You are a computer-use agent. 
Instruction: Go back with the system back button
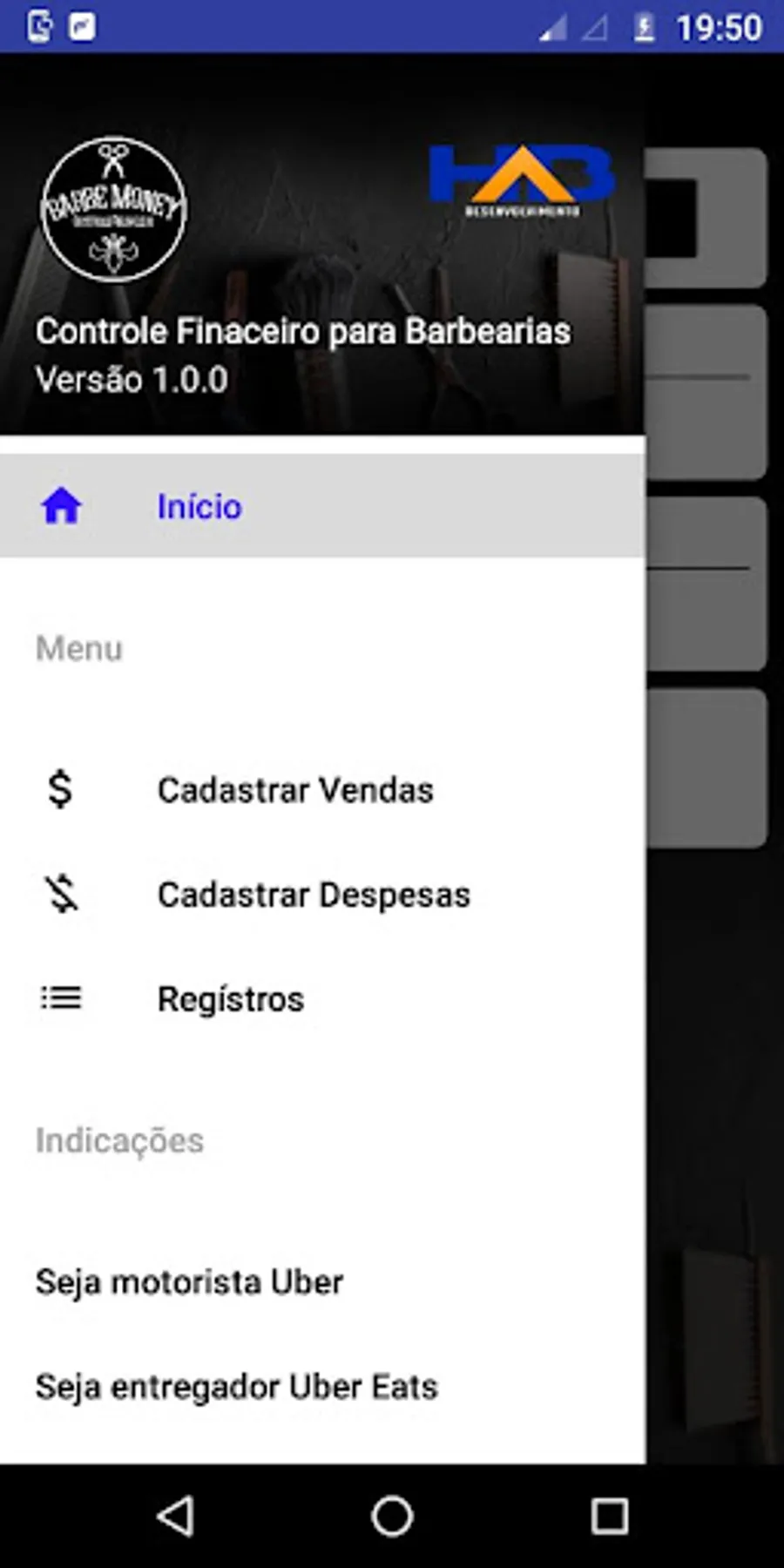175,1517
